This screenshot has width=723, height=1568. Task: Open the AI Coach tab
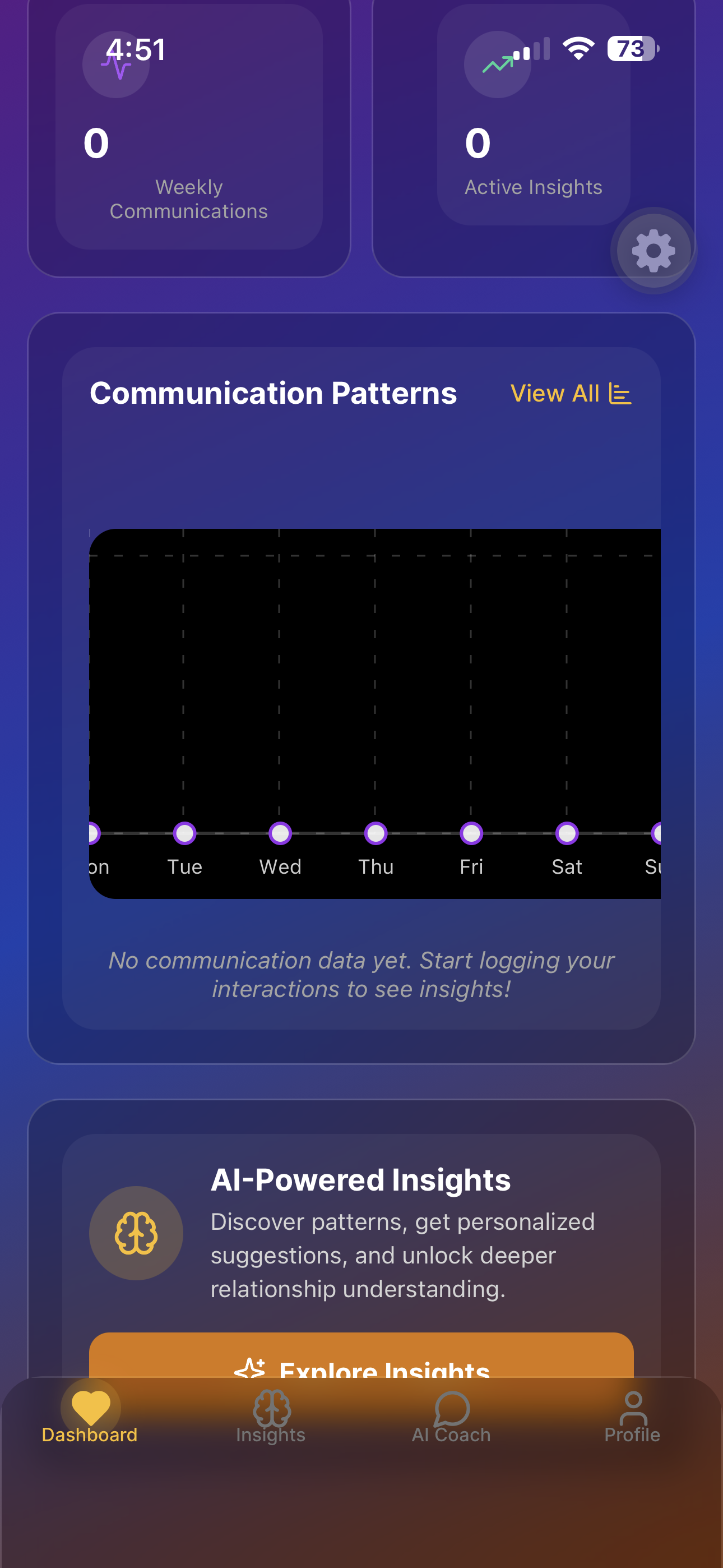(x=452, y=1418)
